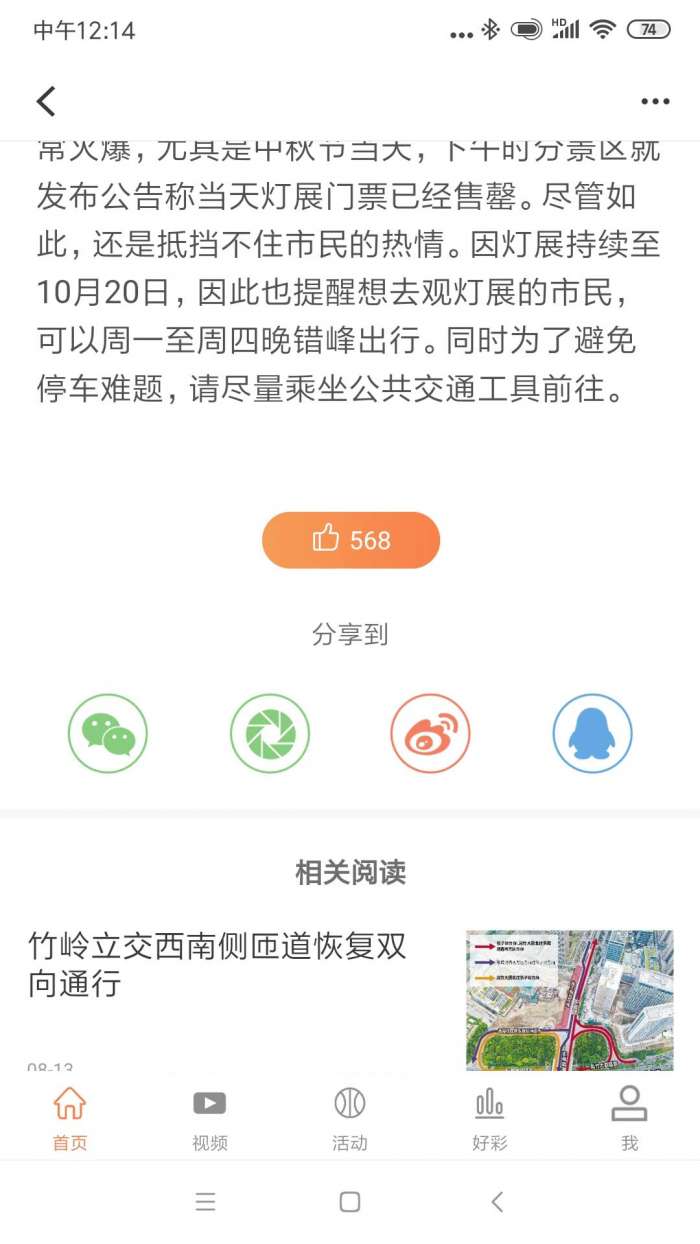This screenshot has height=1244, width=700.
Task: Tap the system home button
Action: [x=350, y=1202]
